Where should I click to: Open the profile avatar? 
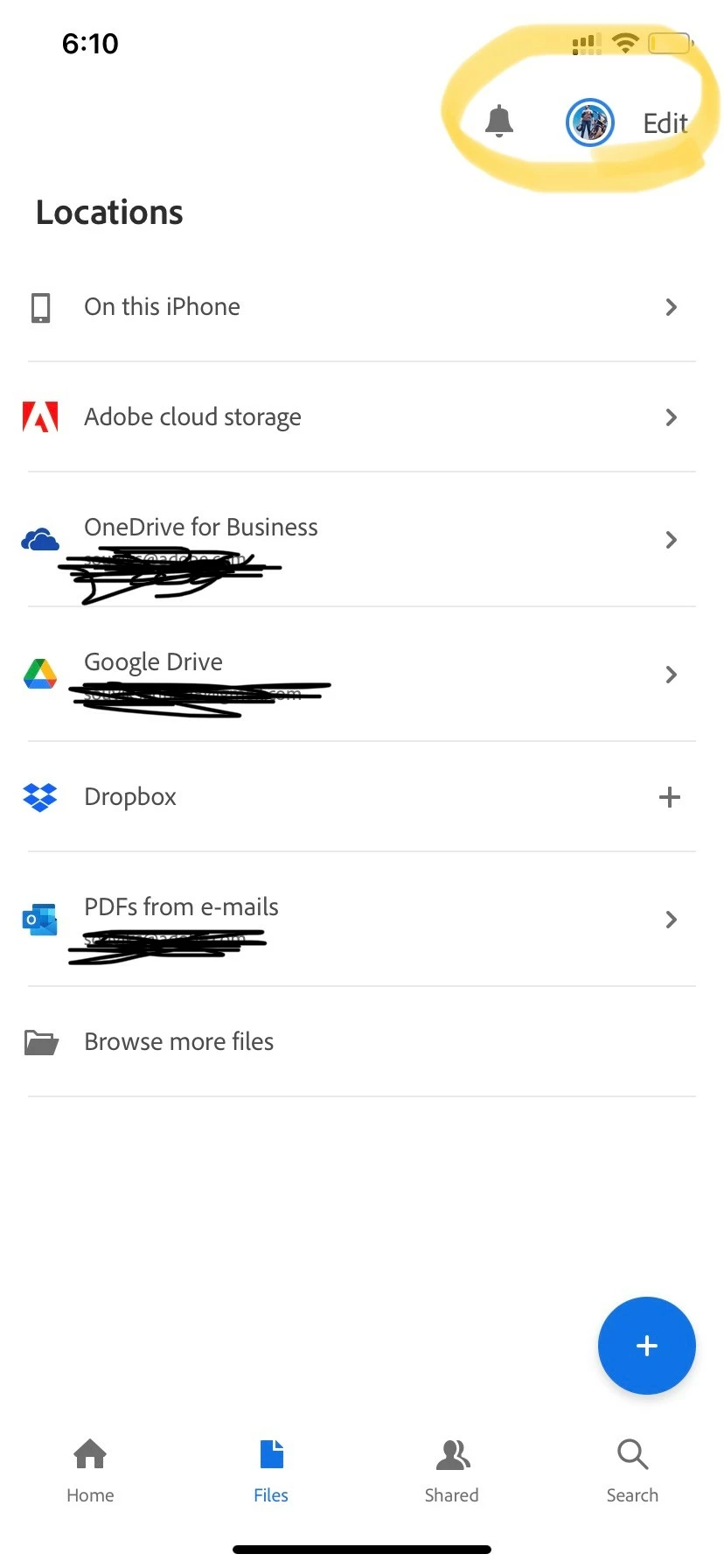click(590, 122)
